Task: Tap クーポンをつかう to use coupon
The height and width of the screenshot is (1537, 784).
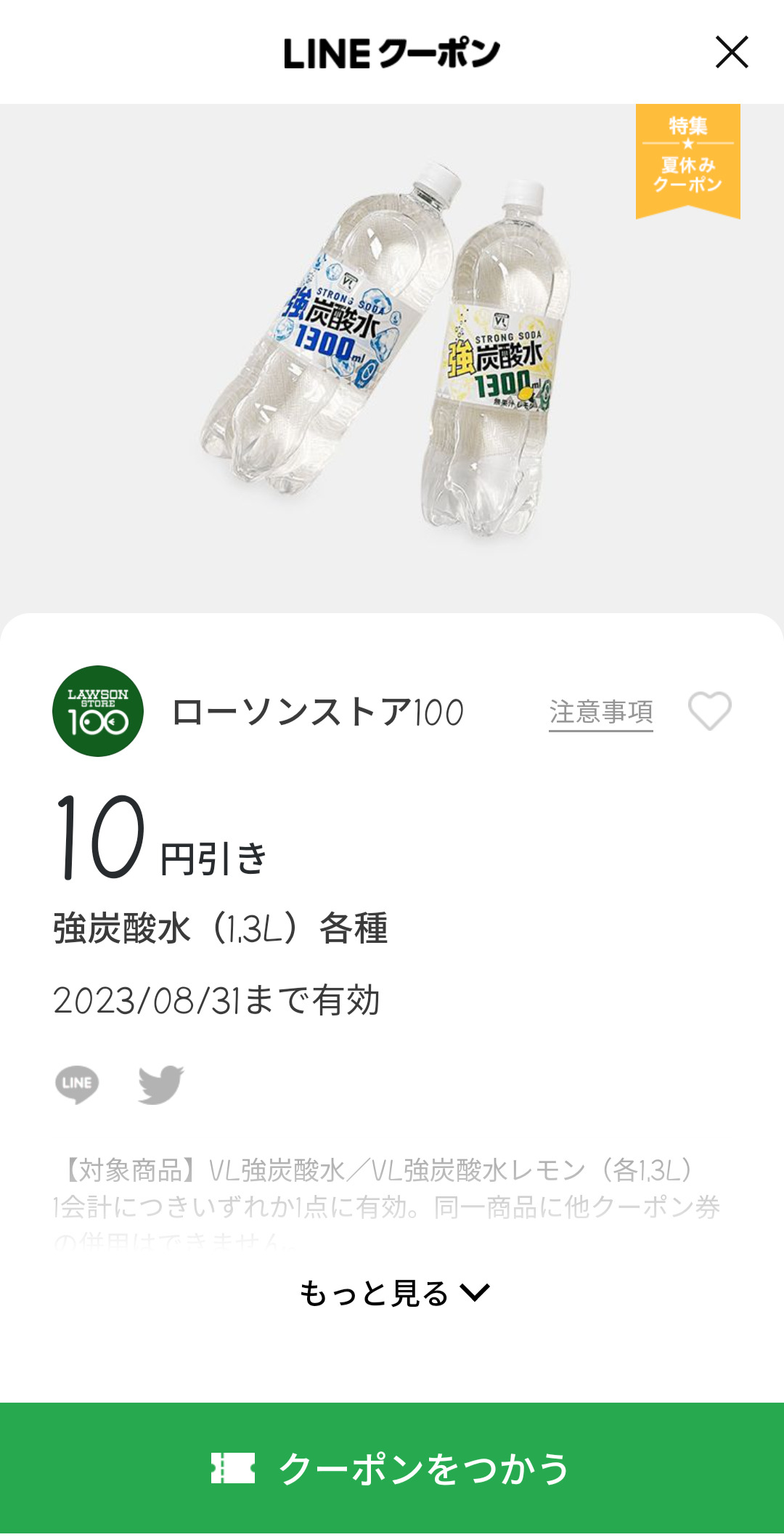Action: 392,1469
